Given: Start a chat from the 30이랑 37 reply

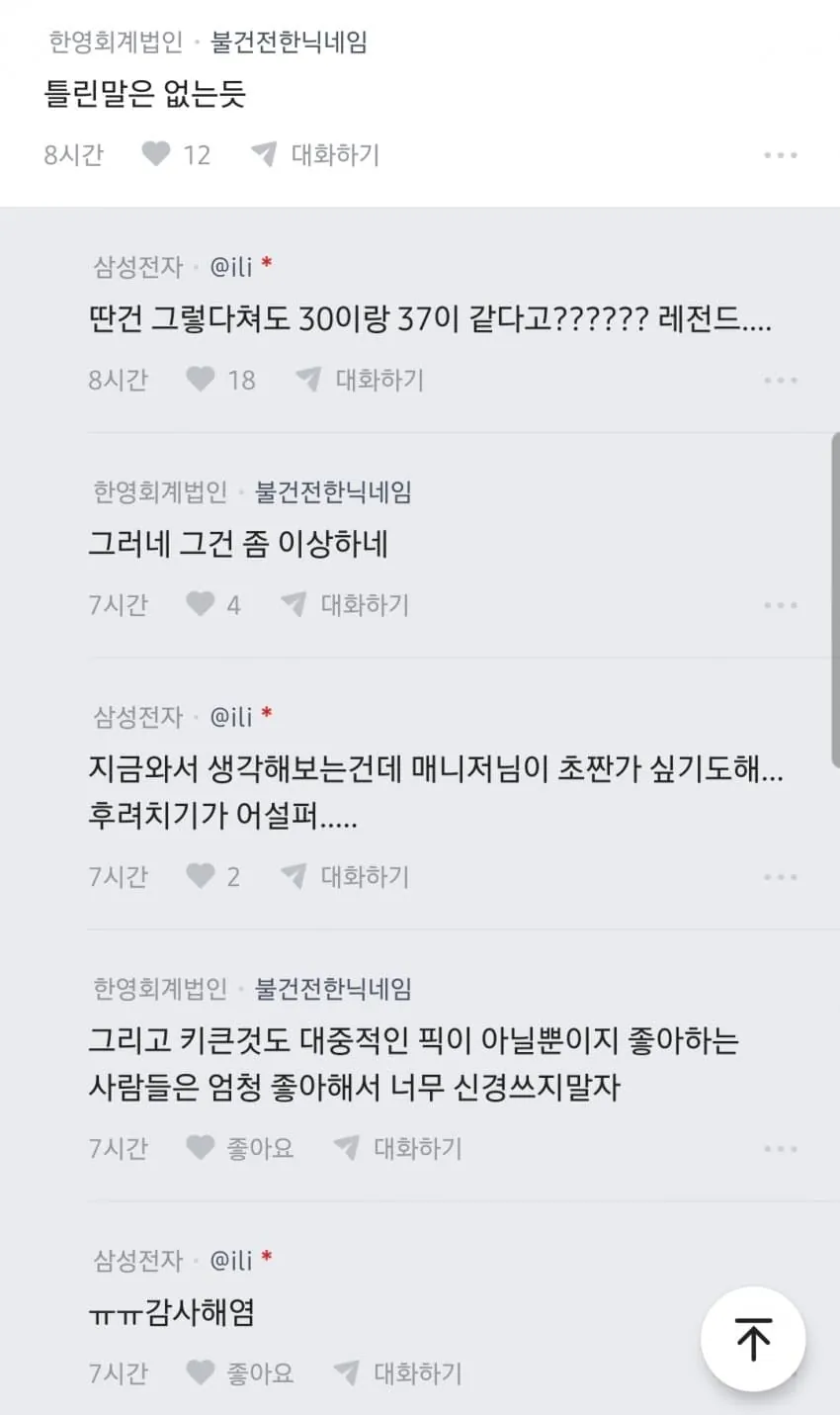Looking at the screenshot, I should click(x=361, y=380).
